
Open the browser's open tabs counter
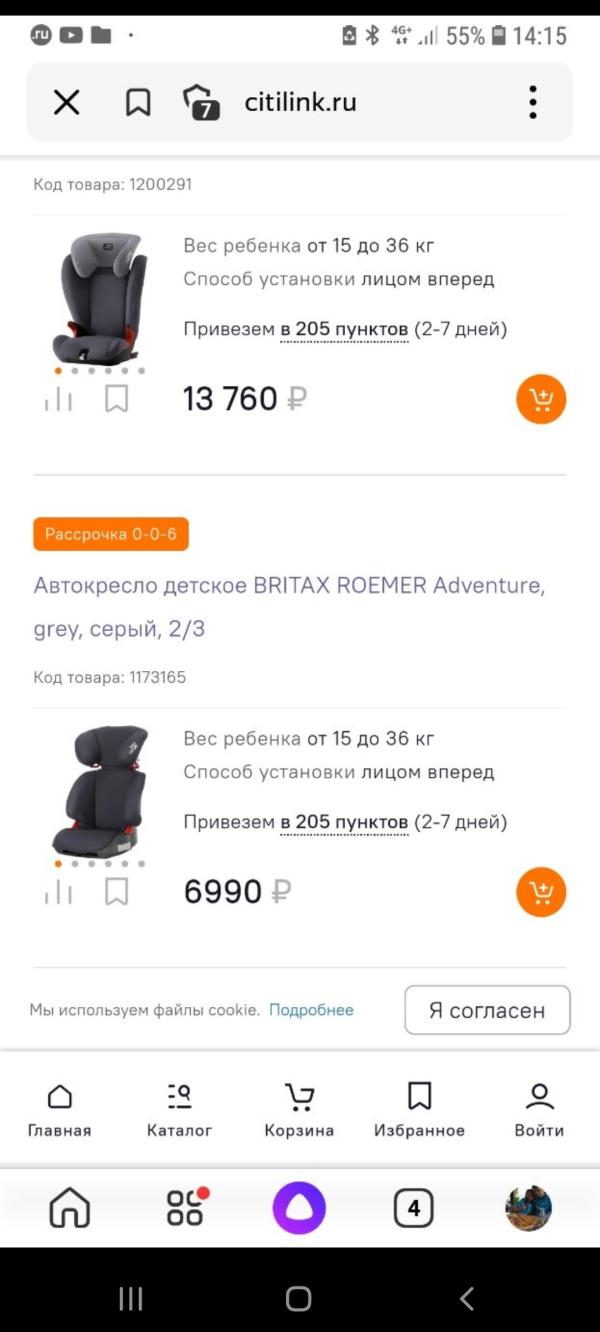tap(413, 1210)
